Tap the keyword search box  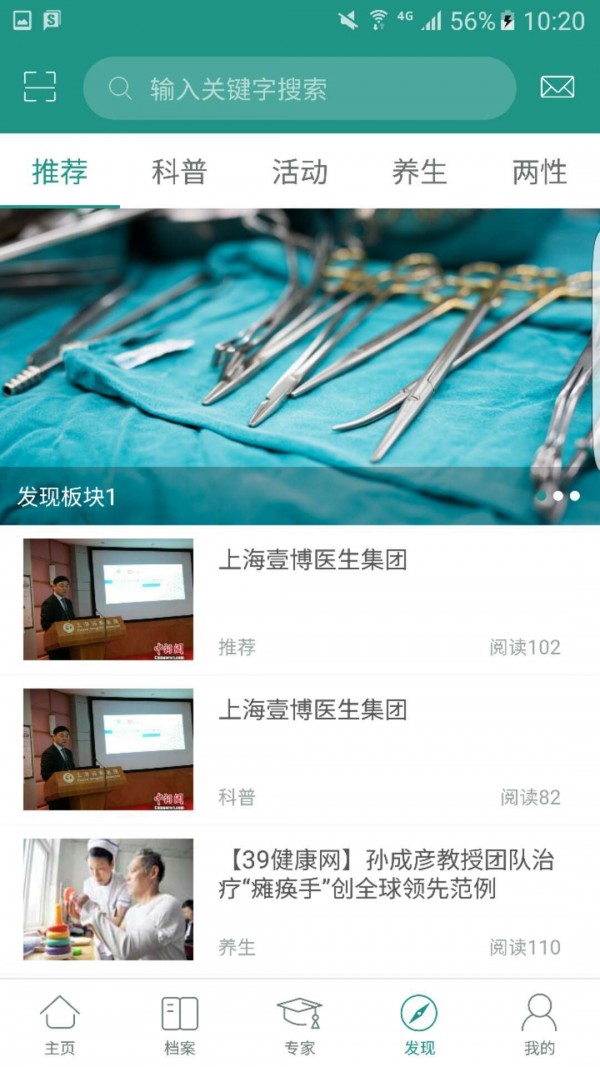pos(300,89)
